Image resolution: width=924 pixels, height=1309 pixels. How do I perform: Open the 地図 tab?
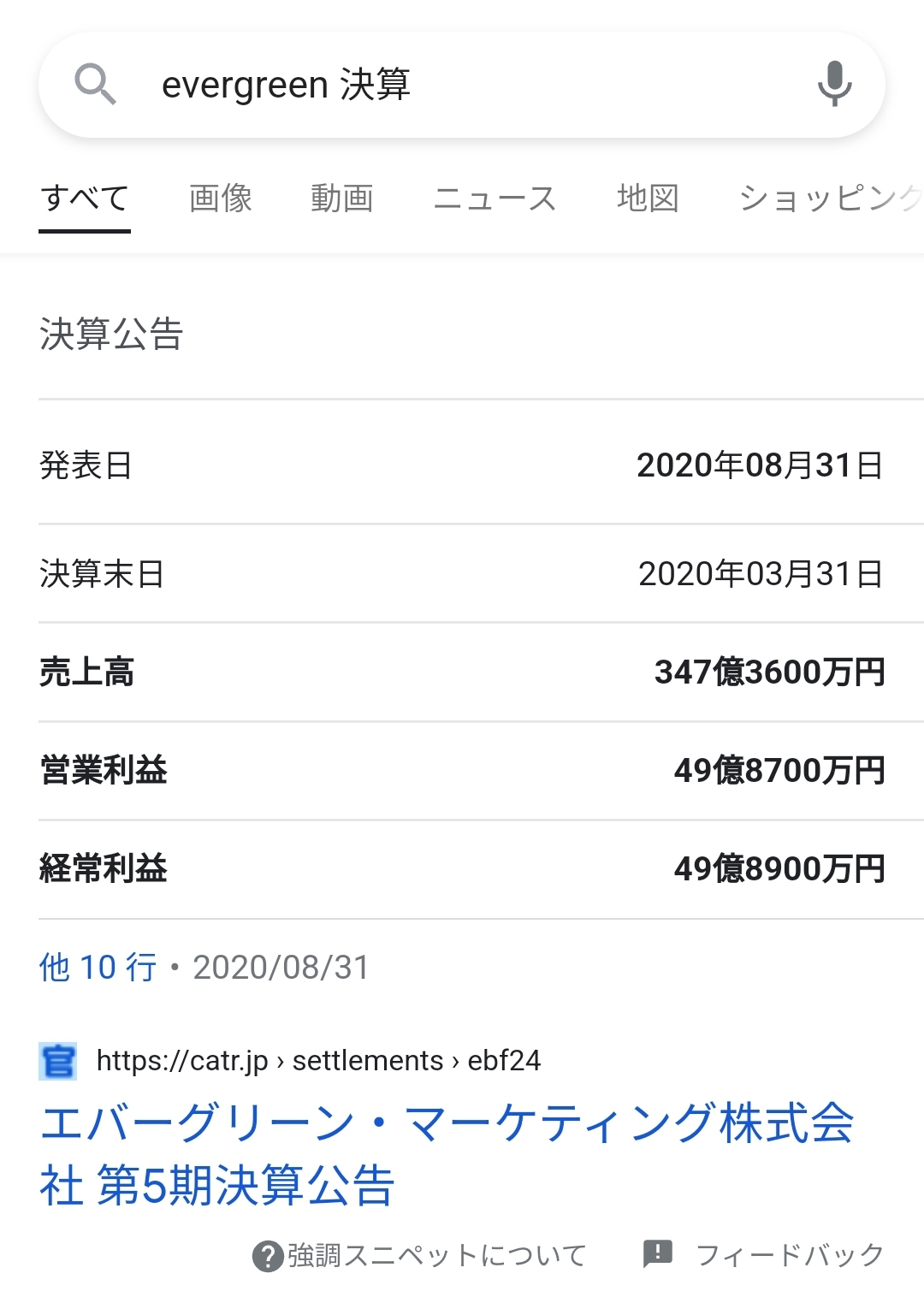click(648, 198)
